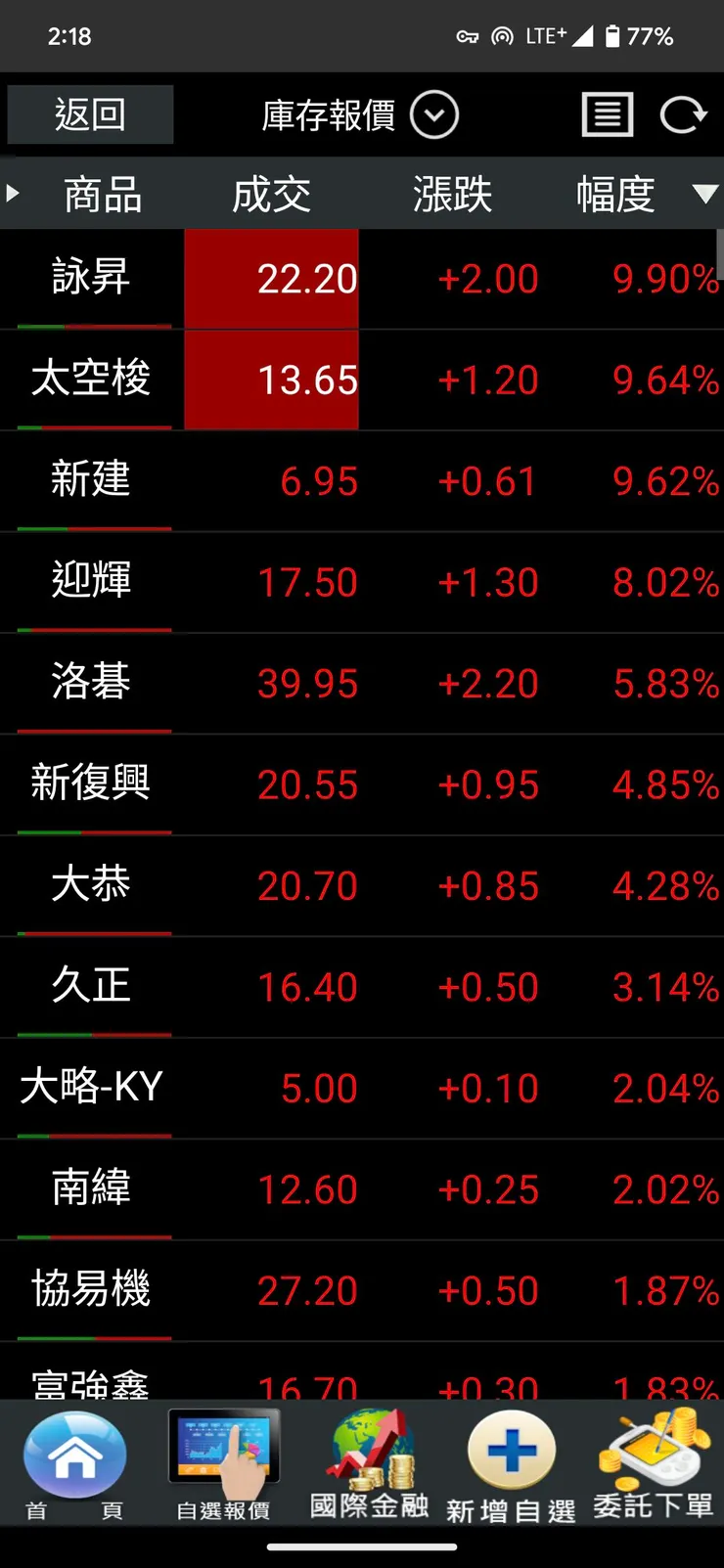The width and height of the screenshot is (724, 1568).
Task: Tap the 返回 back button
Action: [90, 114]
